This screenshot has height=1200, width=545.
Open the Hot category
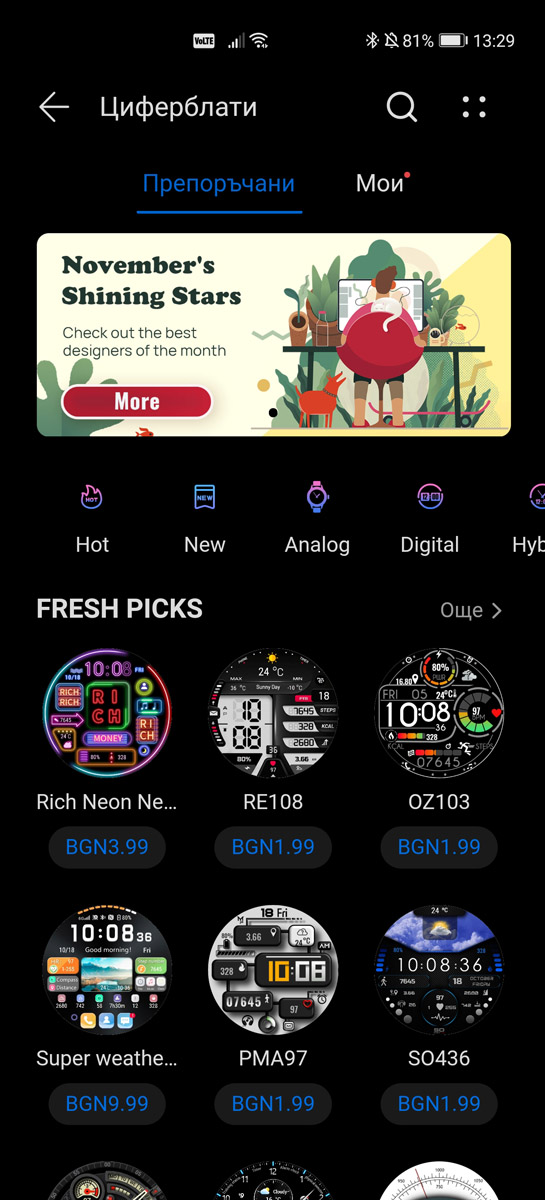click(x=92, y=518)
